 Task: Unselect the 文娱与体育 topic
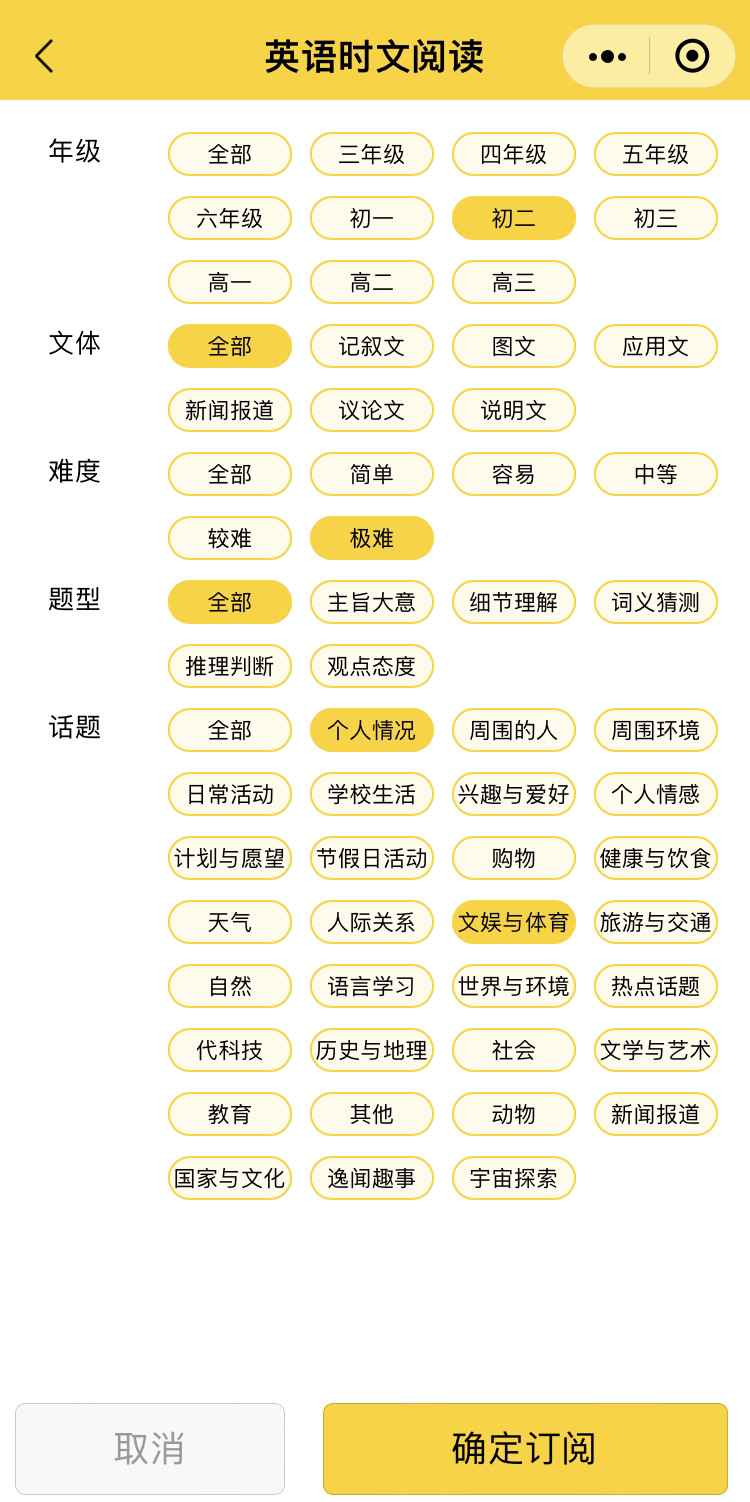514,922
